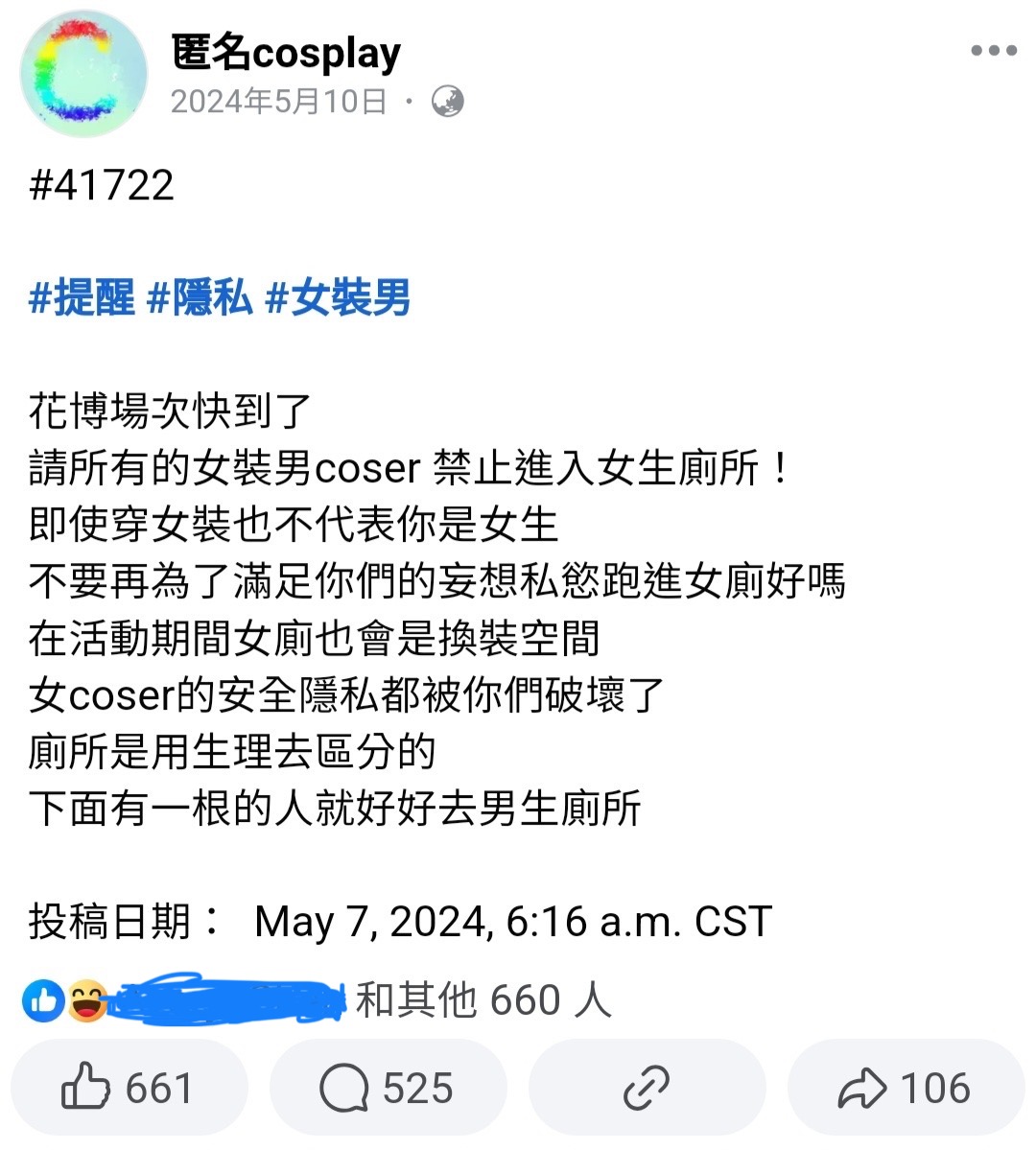Open the 525 comments

click(x=388, y=1089)
